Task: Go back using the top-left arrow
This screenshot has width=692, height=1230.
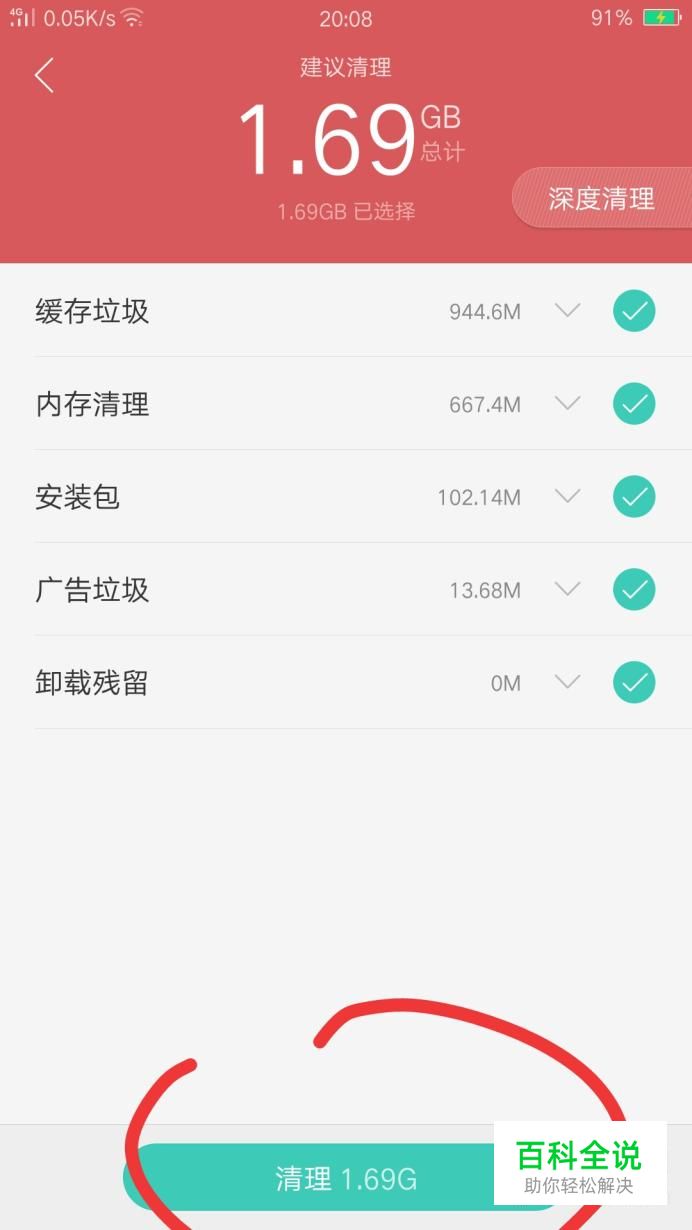Action: [44, 75]
